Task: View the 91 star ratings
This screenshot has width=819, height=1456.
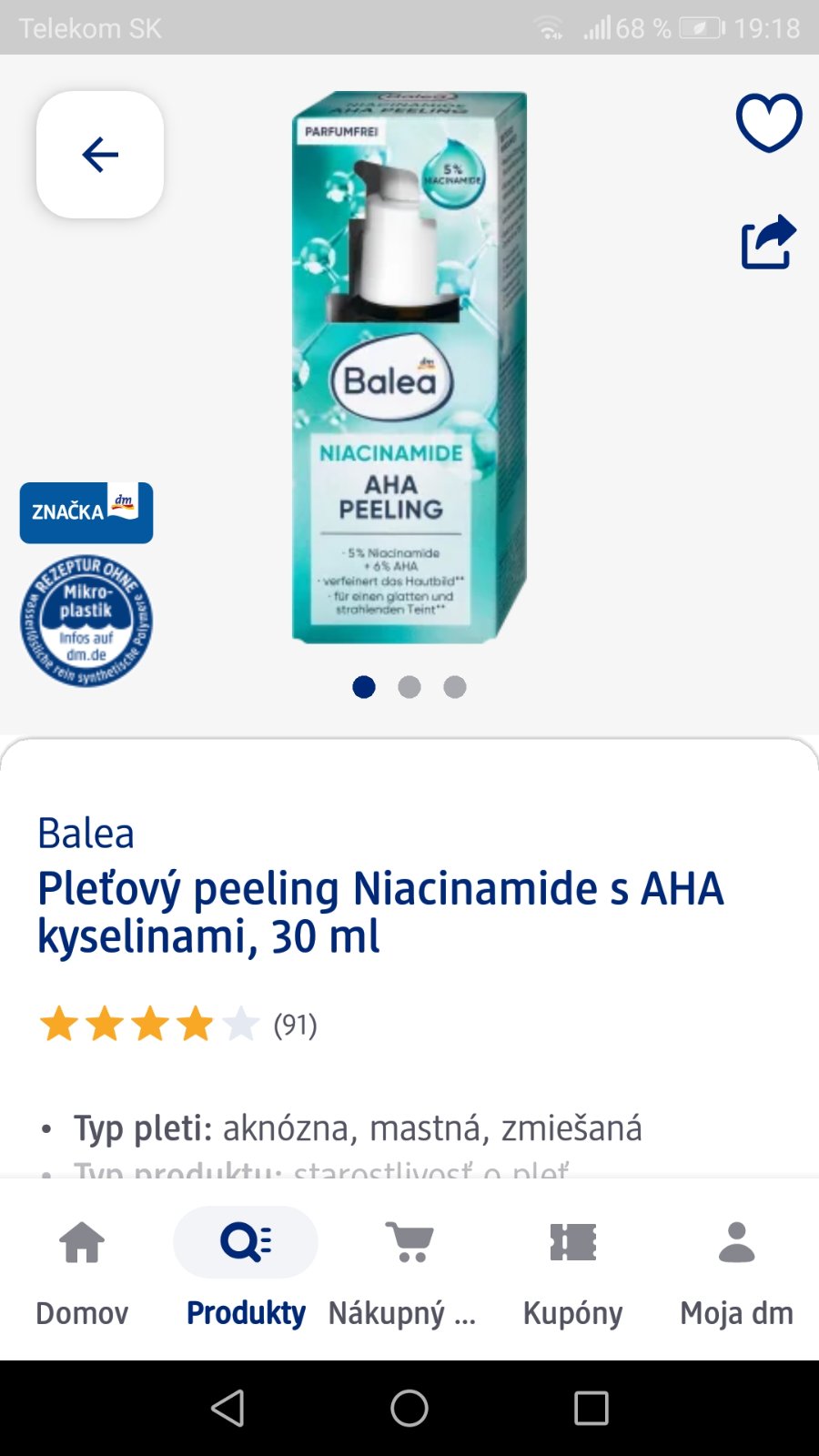Action: point(177,1025)
